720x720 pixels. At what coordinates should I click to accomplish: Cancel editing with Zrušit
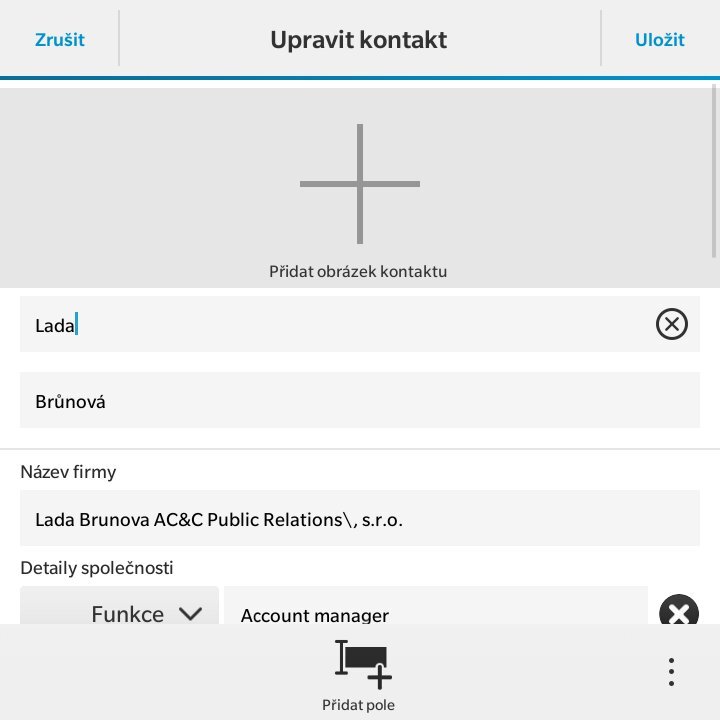[x=60, y=40]
